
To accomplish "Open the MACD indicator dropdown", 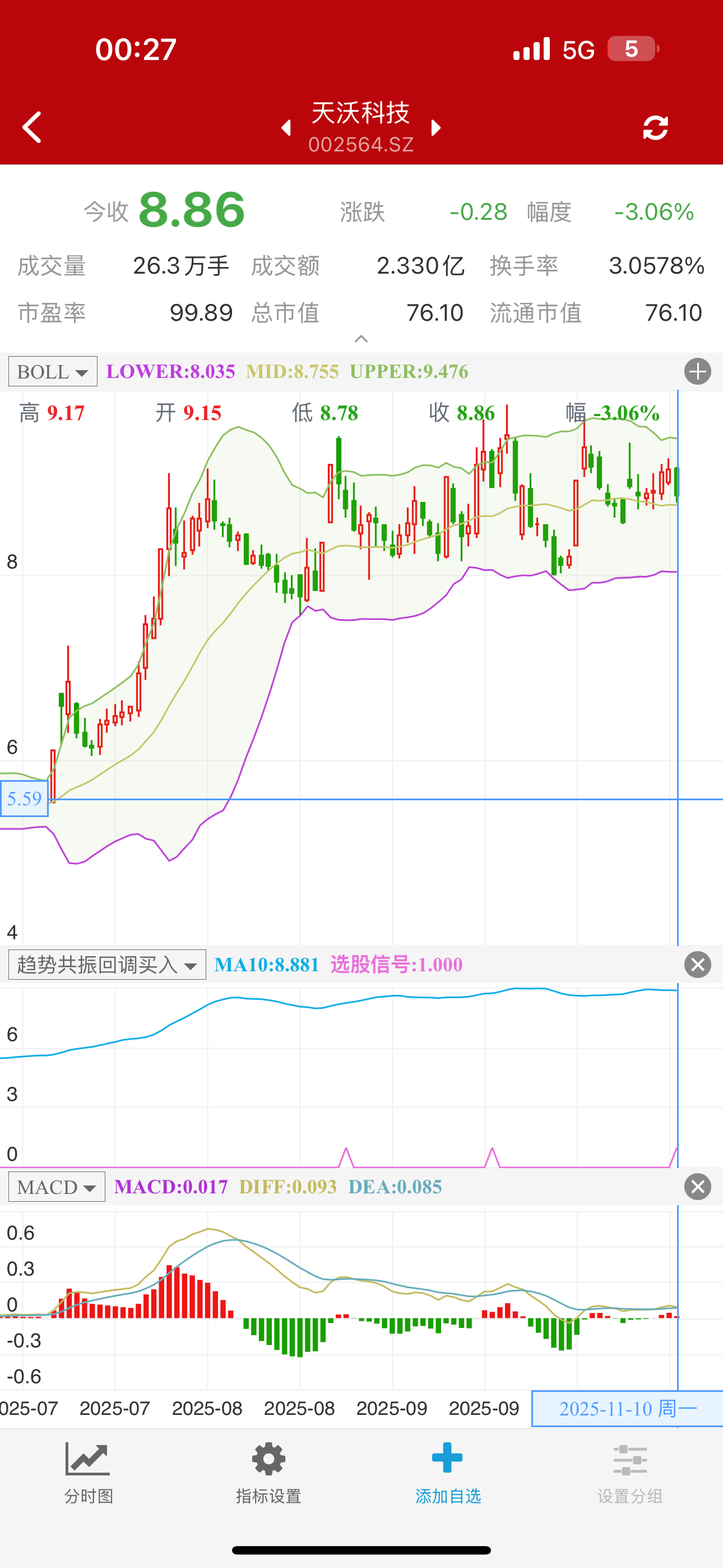I will (x=57, y=1187).
